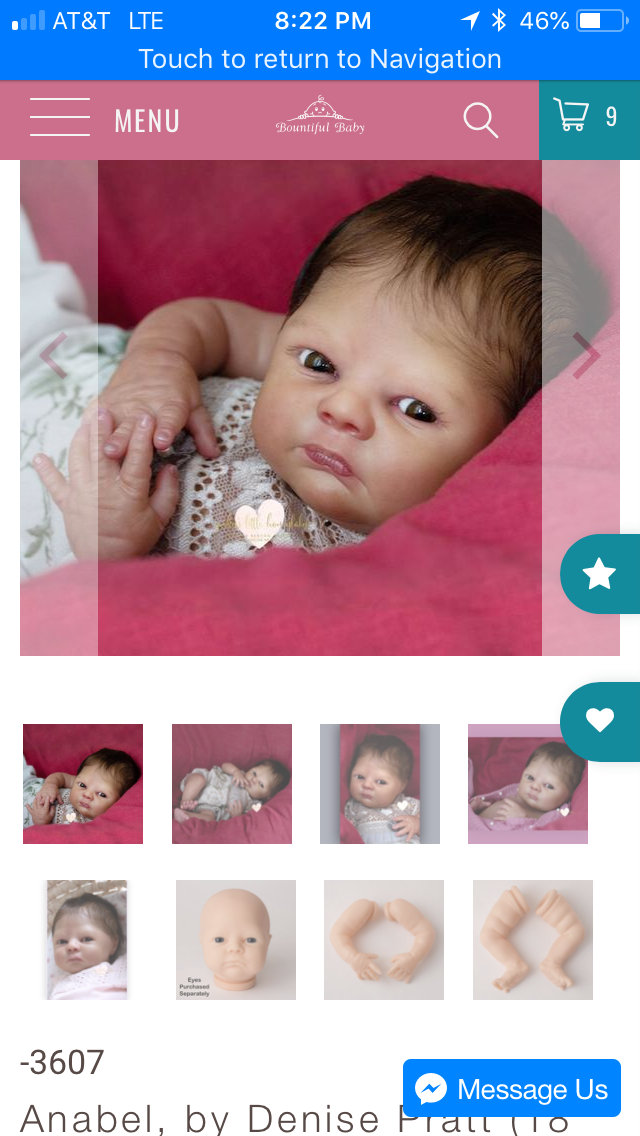The width and height of the screenshot is (640, 1136).
Task: Tap the teal star side button
Action: pyautogui.click(x=600, y=574)
